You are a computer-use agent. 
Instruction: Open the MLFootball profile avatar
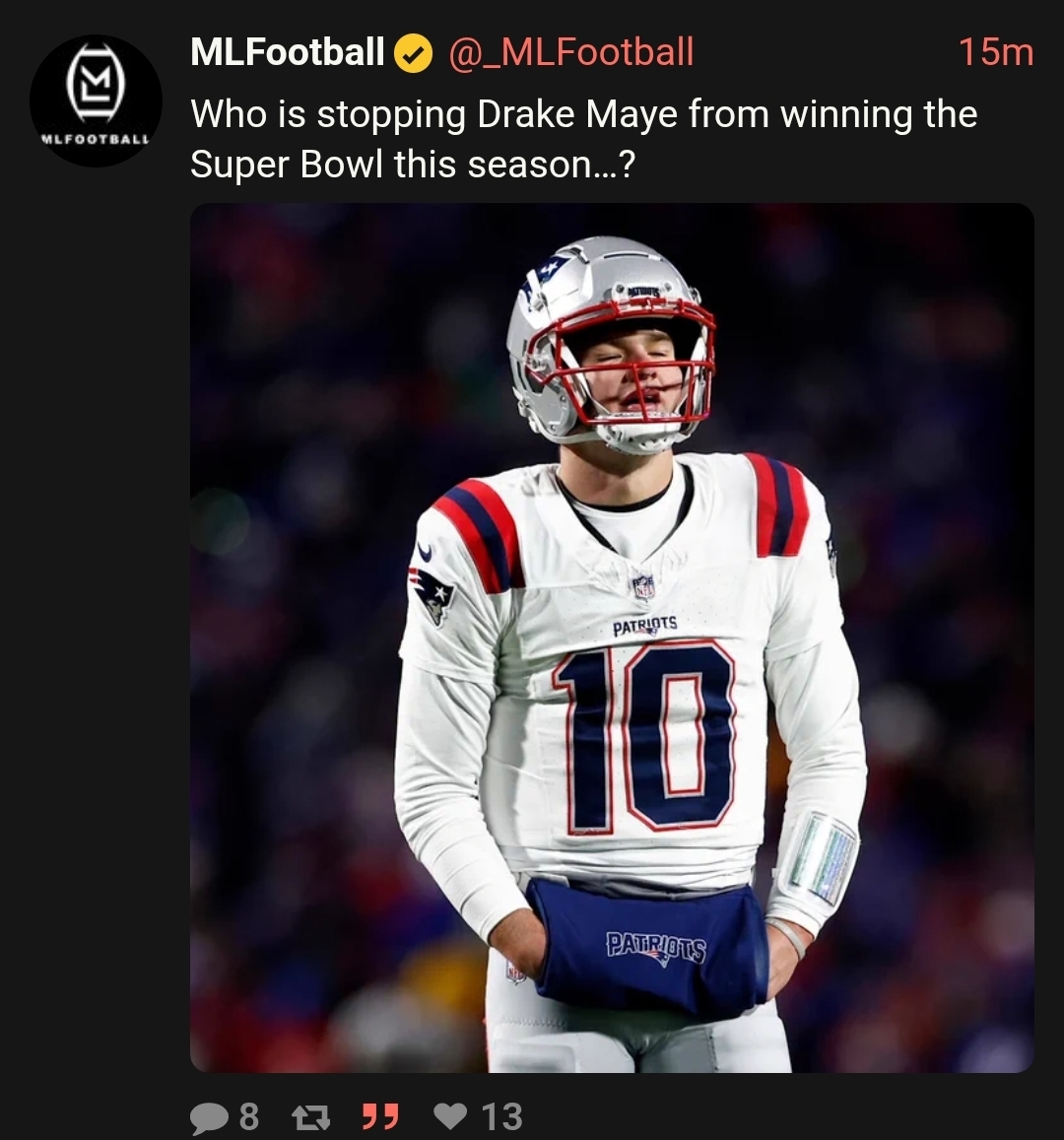click(x=96, y=101)
